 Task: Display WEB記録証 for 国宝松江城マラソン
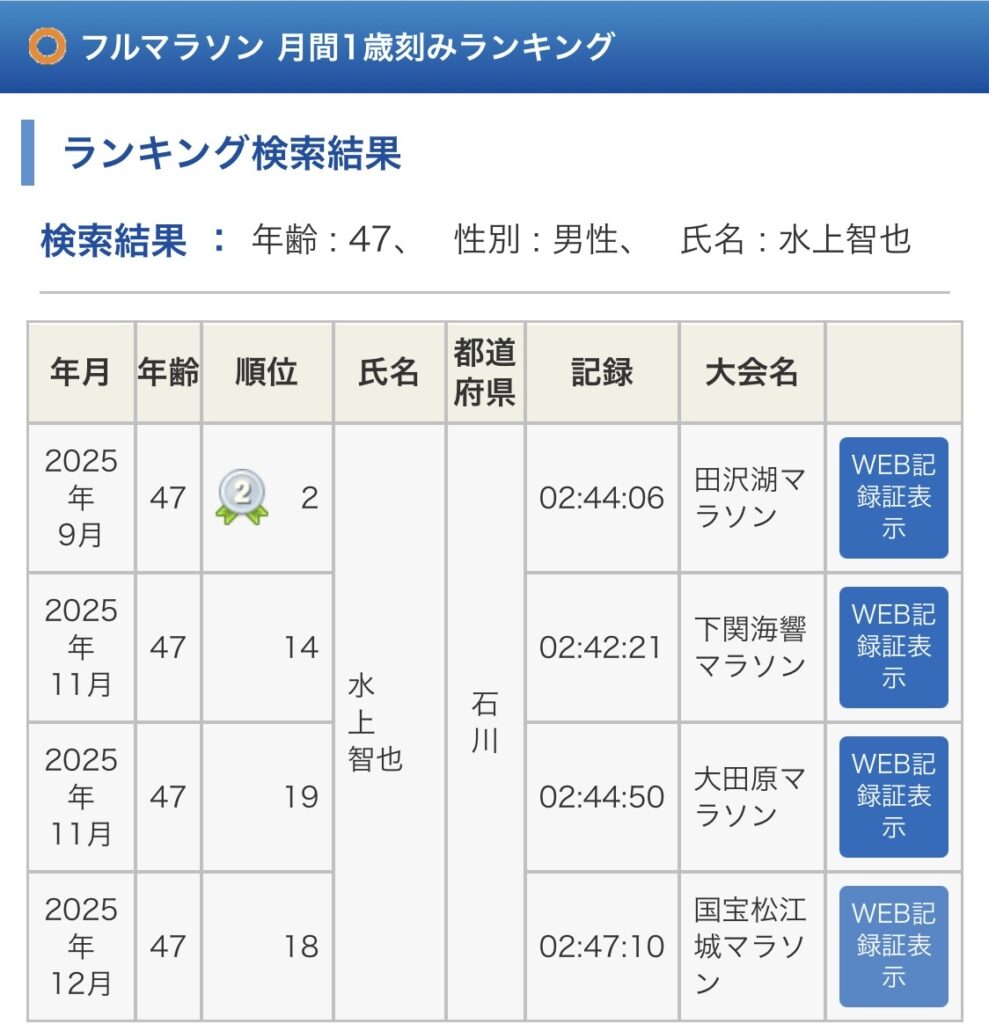(x=893, y=946)
